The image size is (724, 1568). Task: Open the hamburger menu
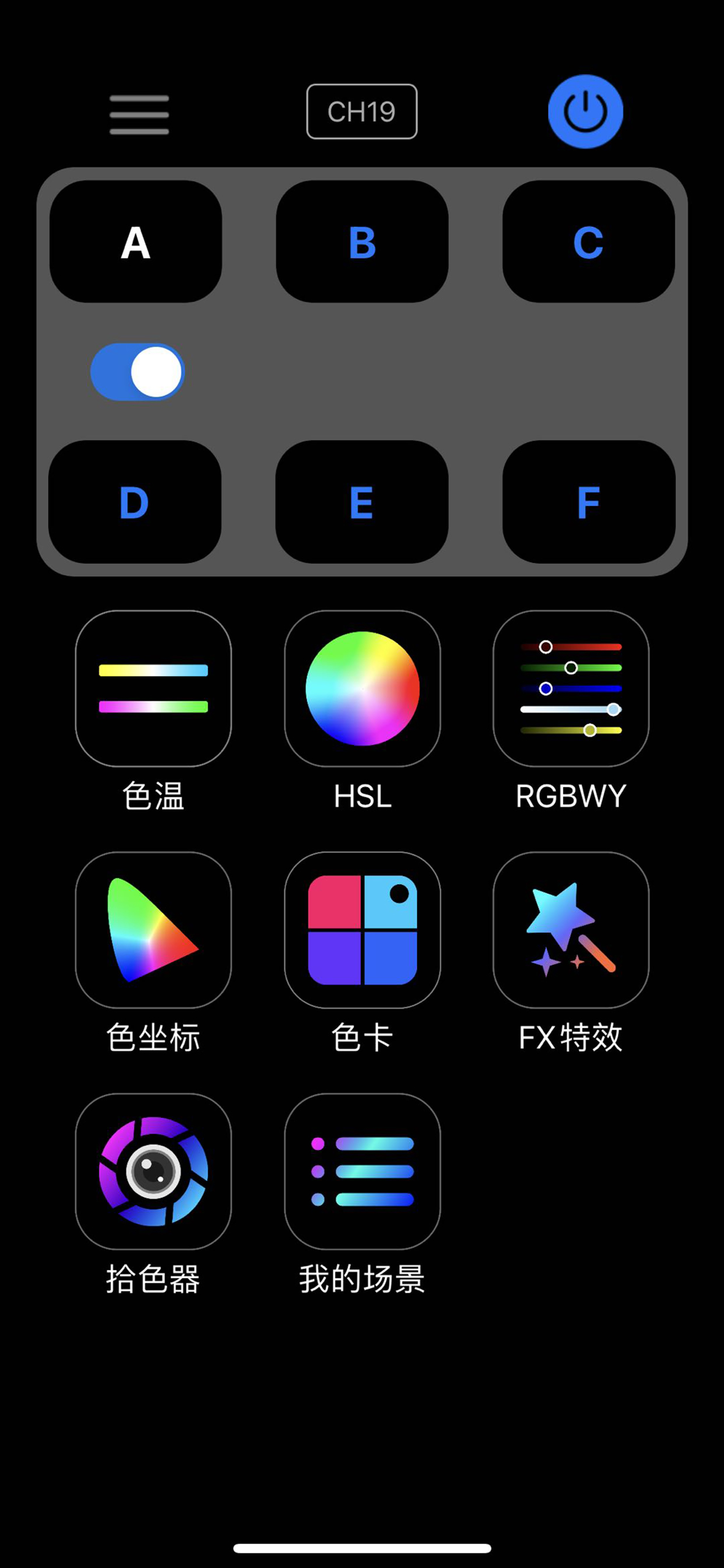139,113
